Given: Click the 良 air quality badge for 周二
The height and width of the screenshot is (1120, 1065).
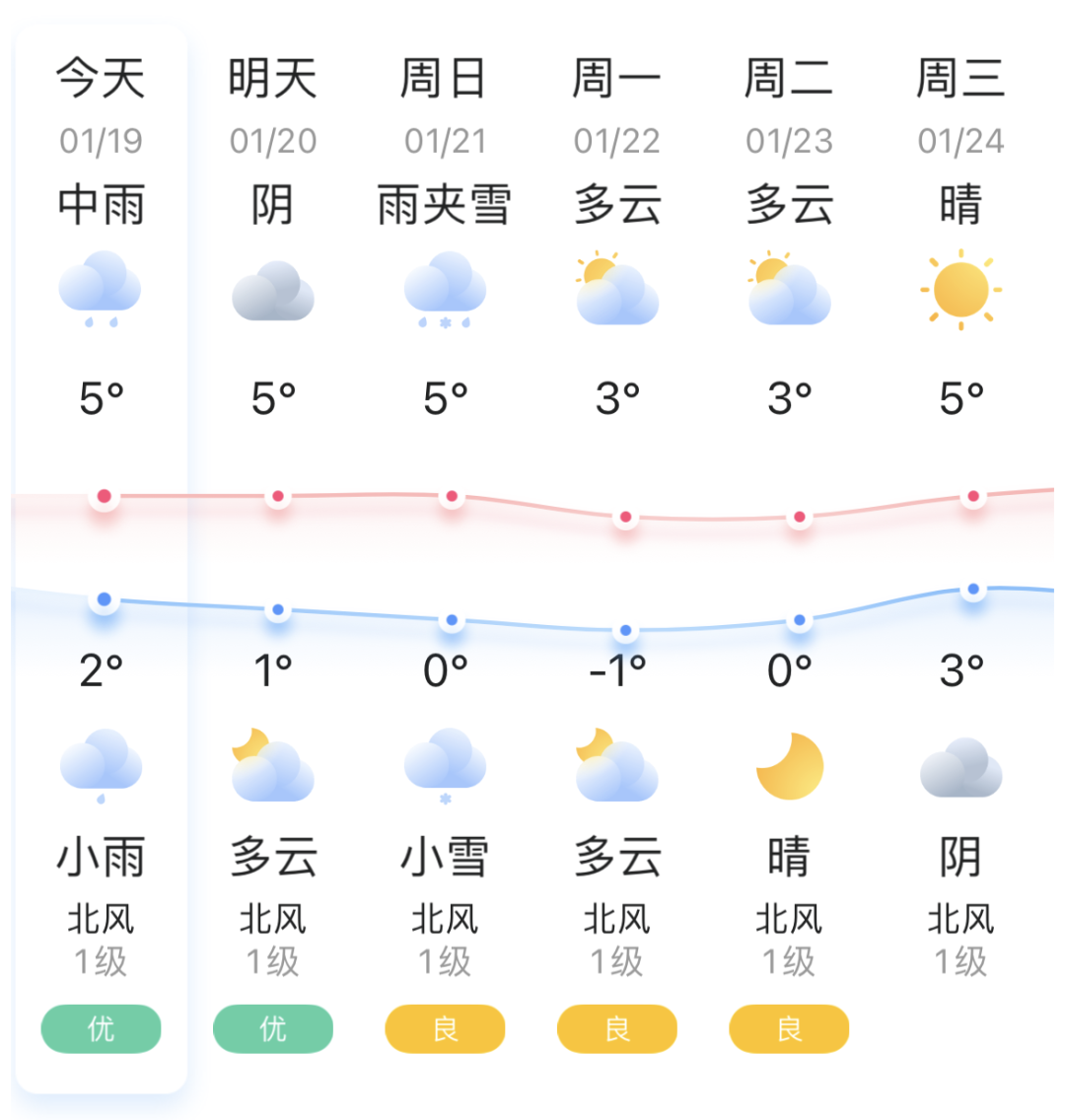Looking at the screenshot, I should (788, 1028).
